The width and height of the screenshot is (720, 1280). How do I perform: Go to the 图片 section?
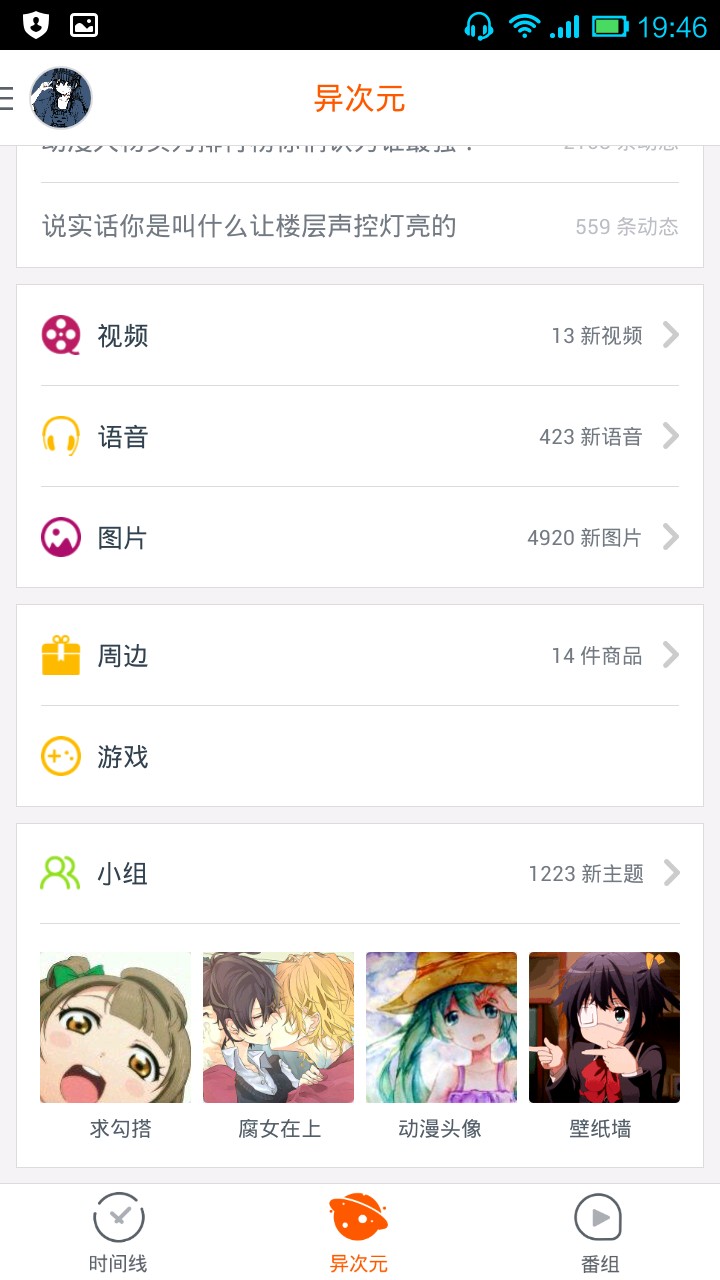[360, 537]
